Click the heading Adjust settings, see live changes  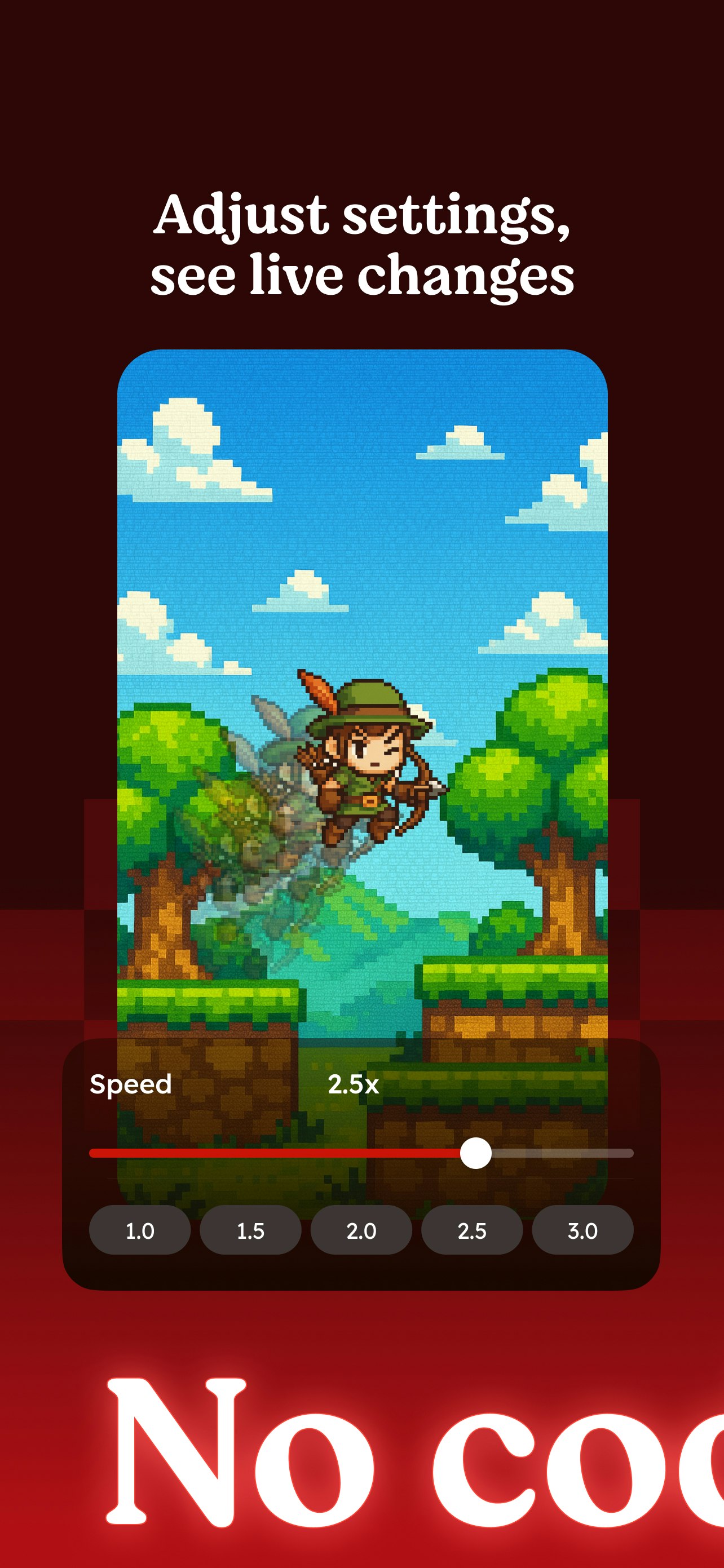[x=364, y=243]
